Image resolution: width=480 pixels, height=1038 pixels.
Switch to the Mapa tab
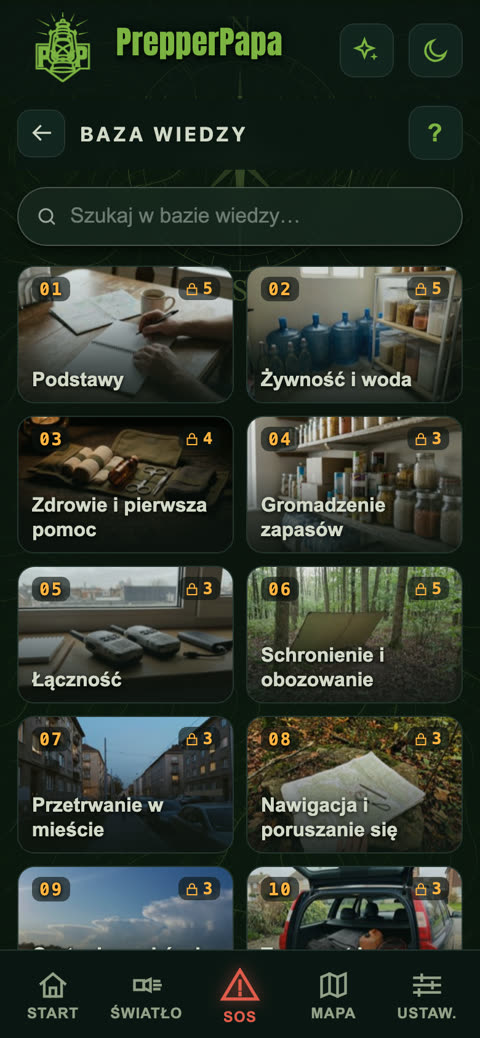(x=333, y=995)
